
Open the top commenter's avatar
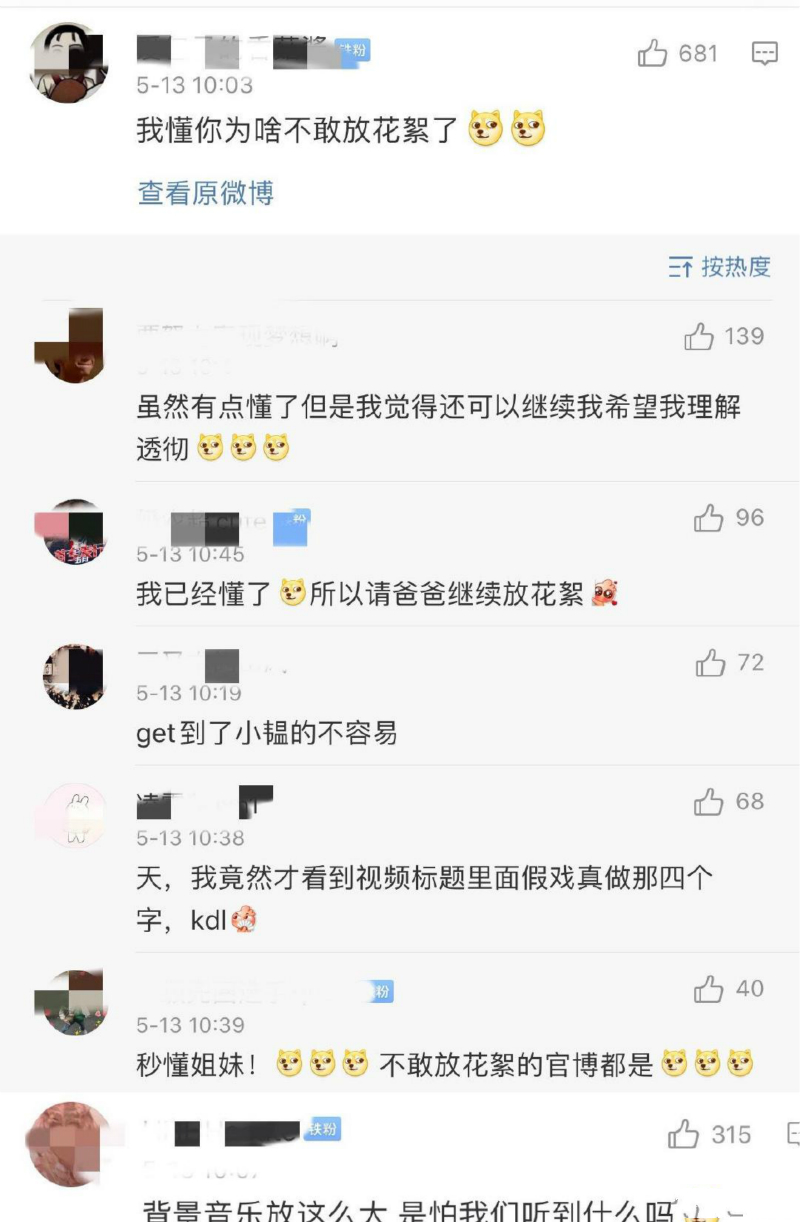[69, 63]
